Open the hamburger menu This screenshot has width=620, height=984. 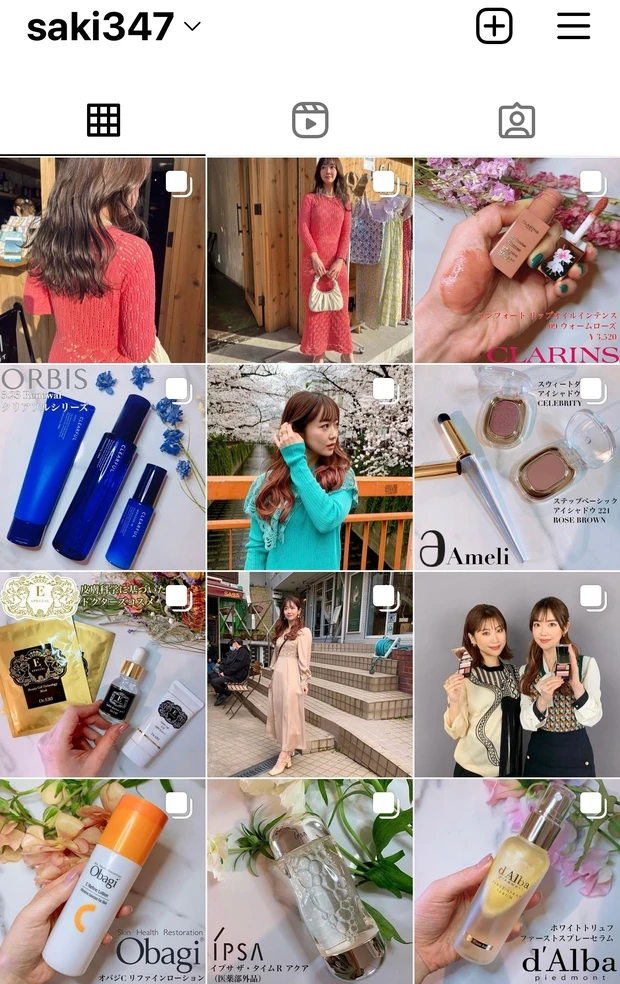click(x=573, y=27)
